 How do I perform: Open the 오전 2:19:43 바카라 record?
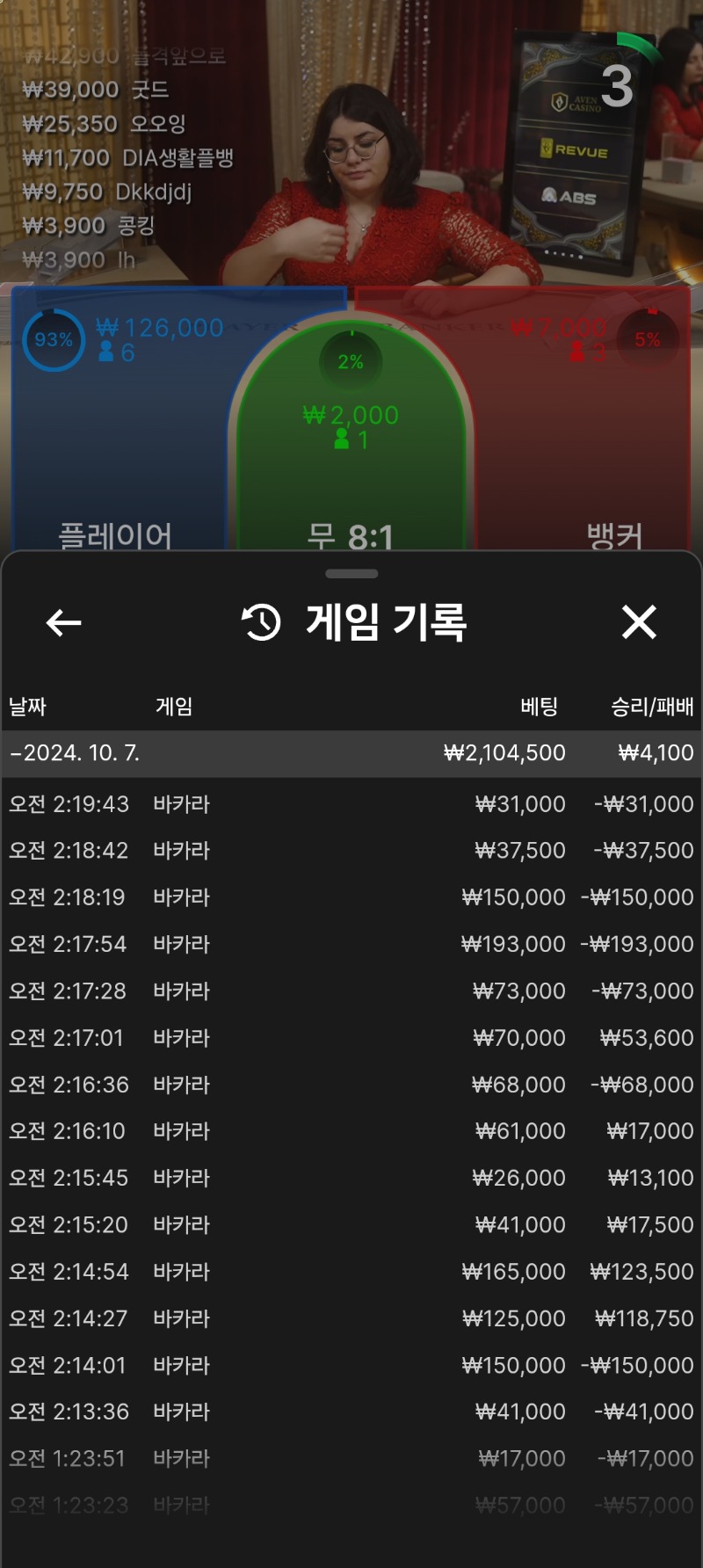pyautogui.click(x=351, y=804)
